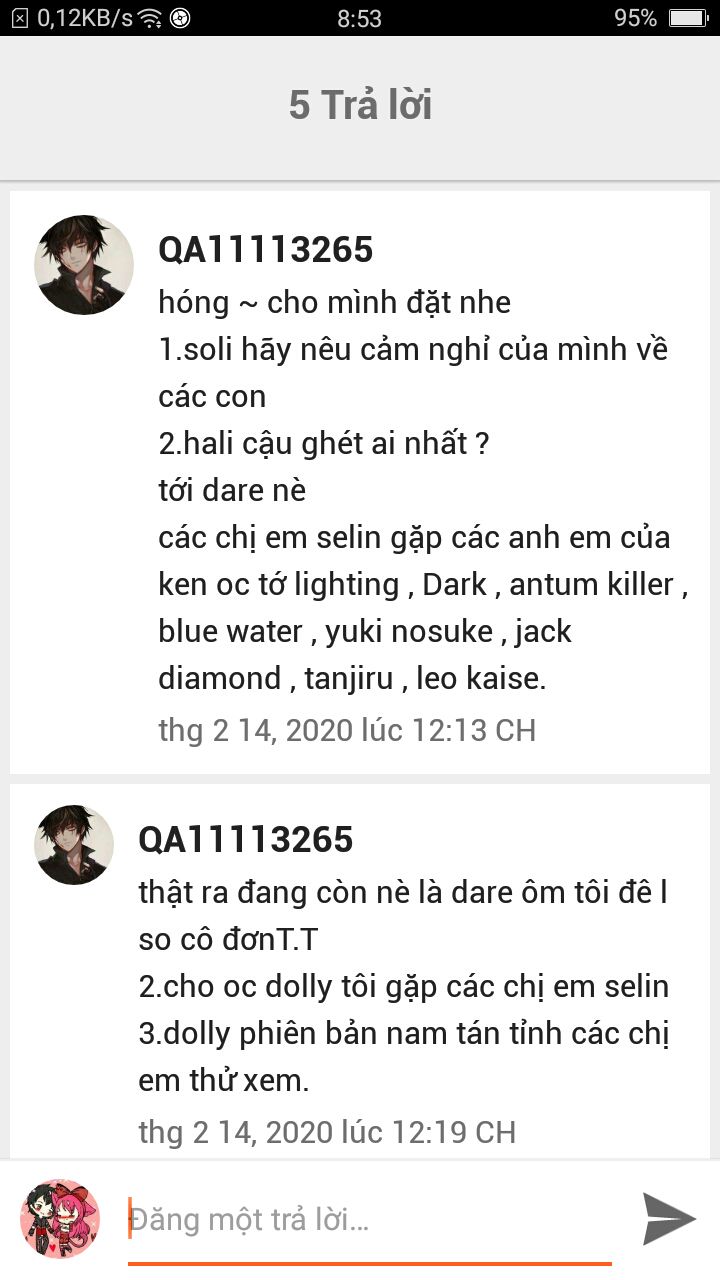Open username QA11113265 on the 12:19 reply
Image resolution: width=720 pixels, height=1280 pixels.
(246, 840)
